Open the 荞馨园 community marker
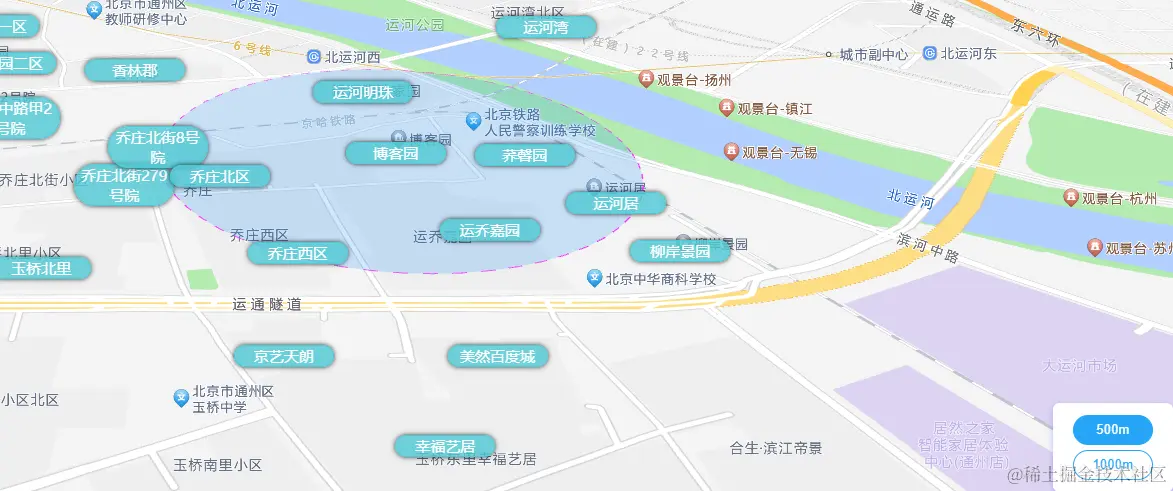 pyautogui.click(x=525, y=155)
